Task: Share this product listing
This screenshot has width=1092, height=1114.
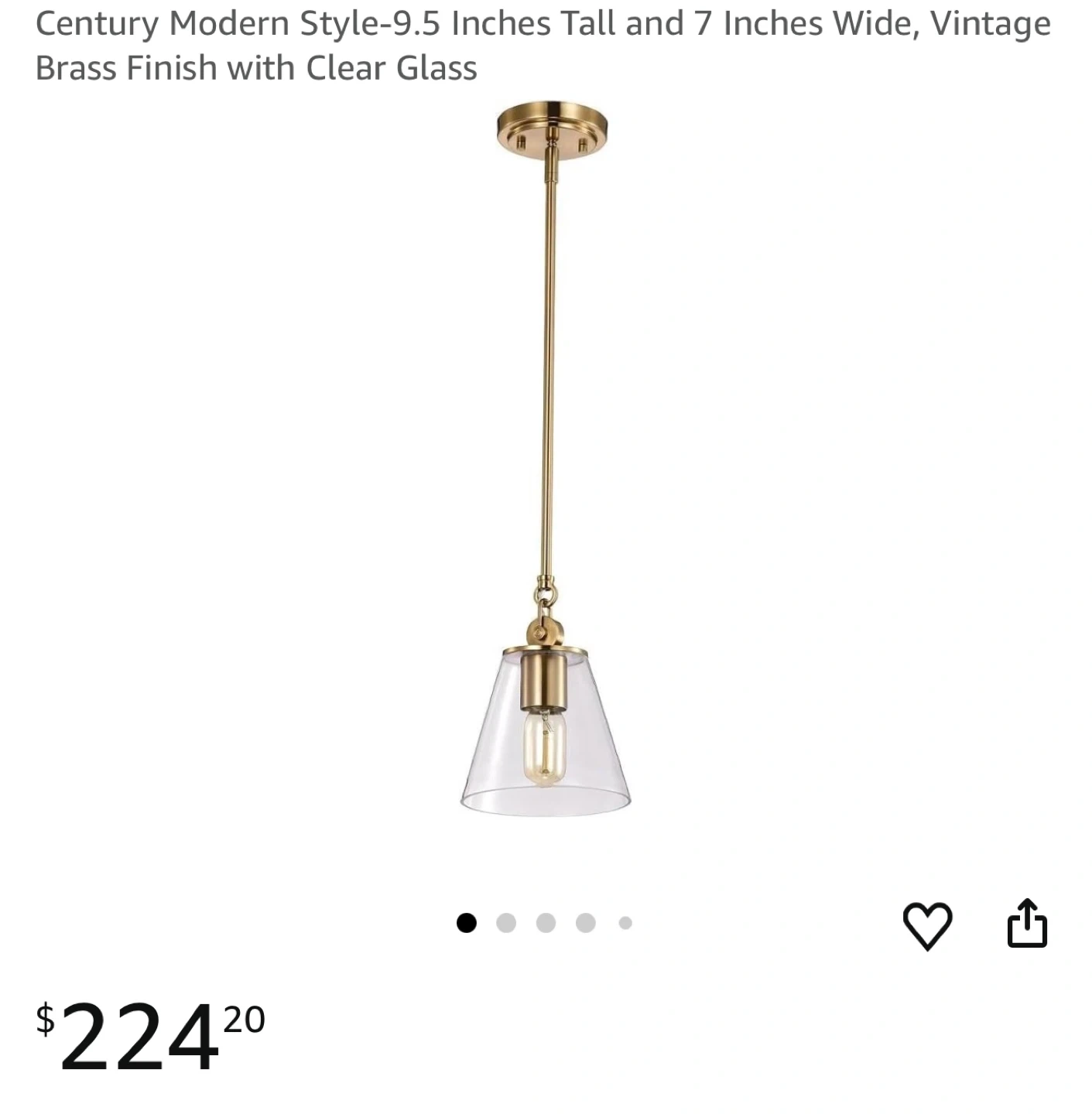Action: [x=1027, y=923]
